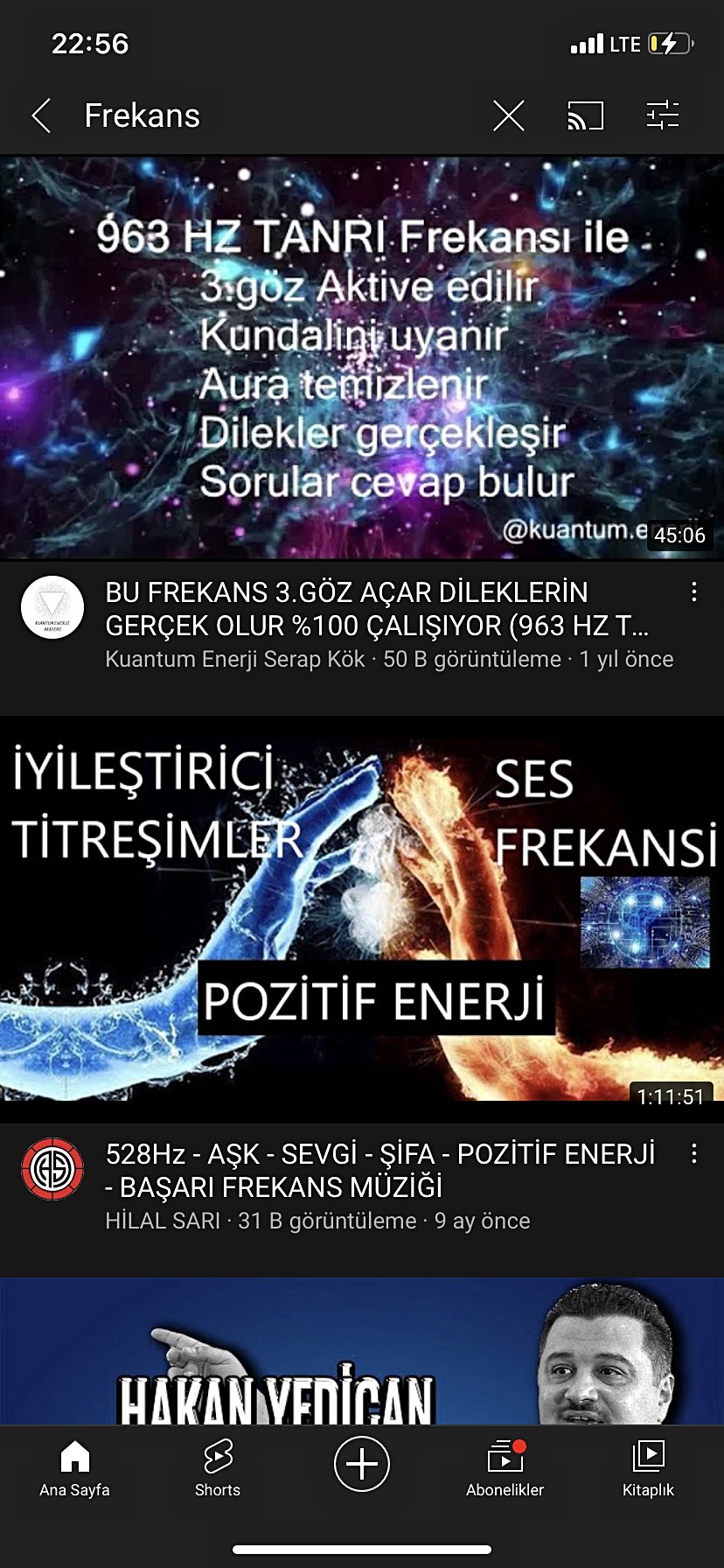
Task: Open the HİLAL SARI channel avatar
Action: [x=52, y=1169]
